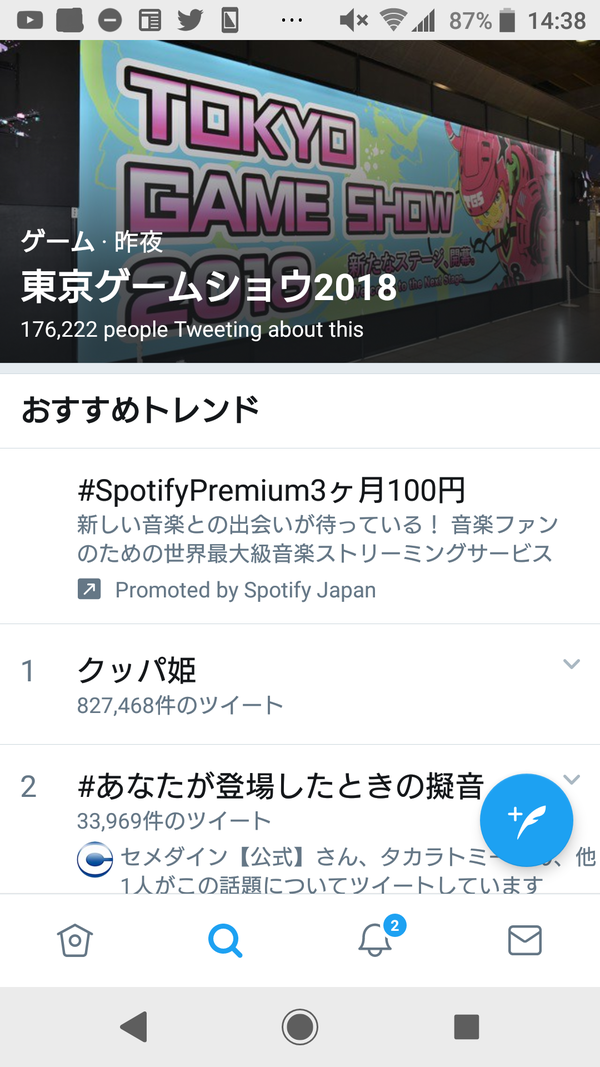Open the direct messages tab

point(525,940)
